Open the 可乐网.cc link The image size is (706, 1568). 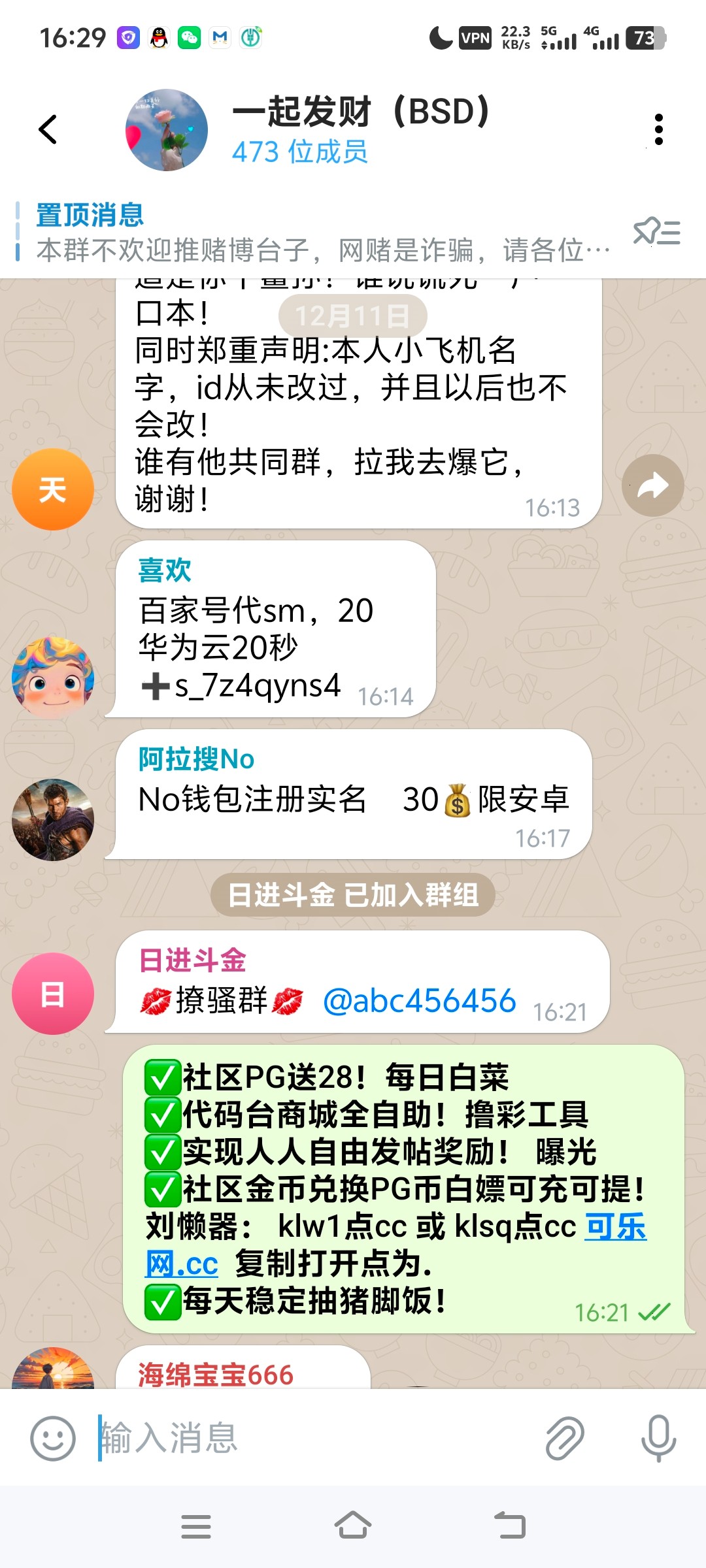pyautogui.click(x=614, y=1227)
